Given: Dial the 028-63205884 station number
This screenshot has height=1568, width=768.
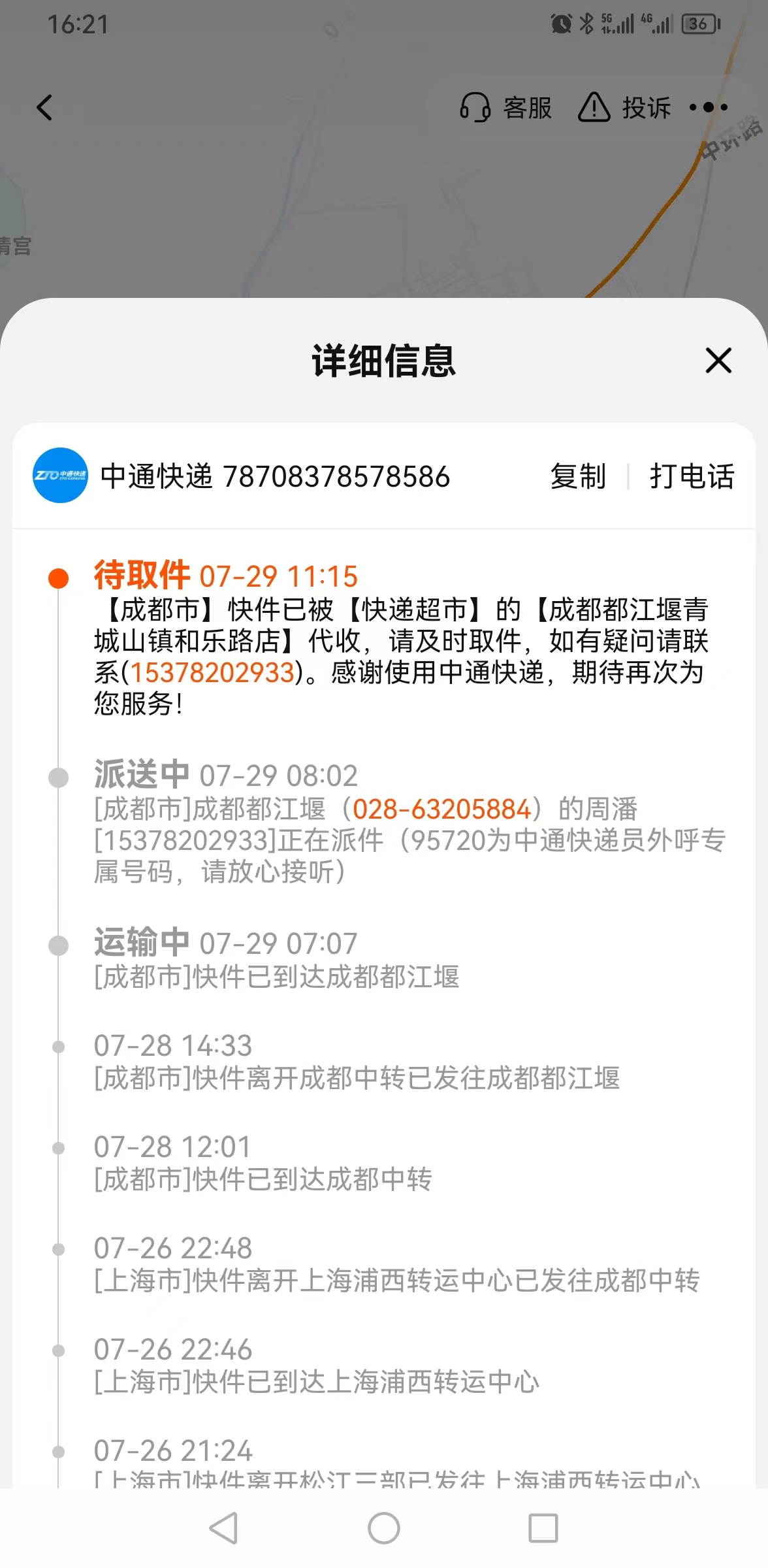Looking at the screenshot, I should tap(441, 809).
